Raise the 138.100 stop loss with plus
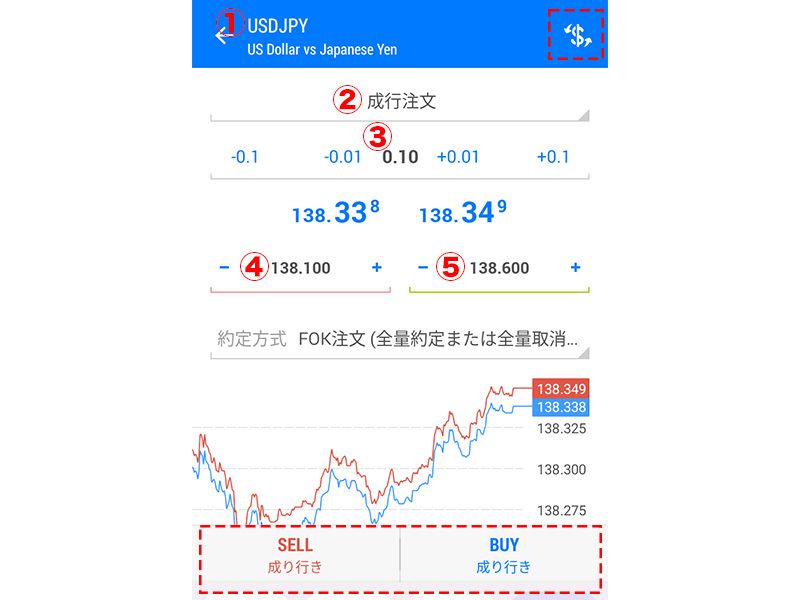The height and width of the screenshot is (600, 800). coord(377,268)
